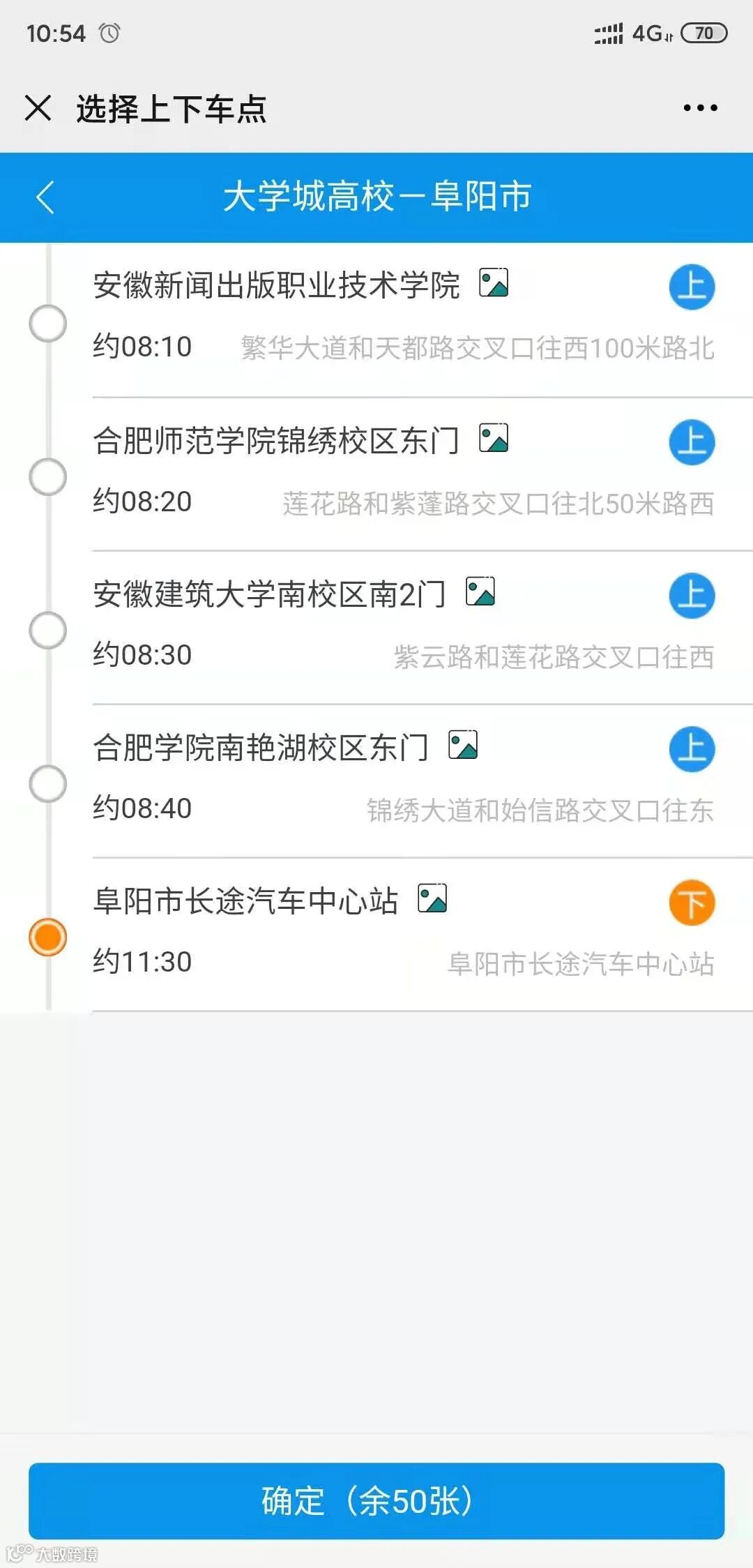Image resolution: width=753 pixels, height=1568 pixels.
Task: Open the three-dot overflow menu
Action: click(700, 108)
